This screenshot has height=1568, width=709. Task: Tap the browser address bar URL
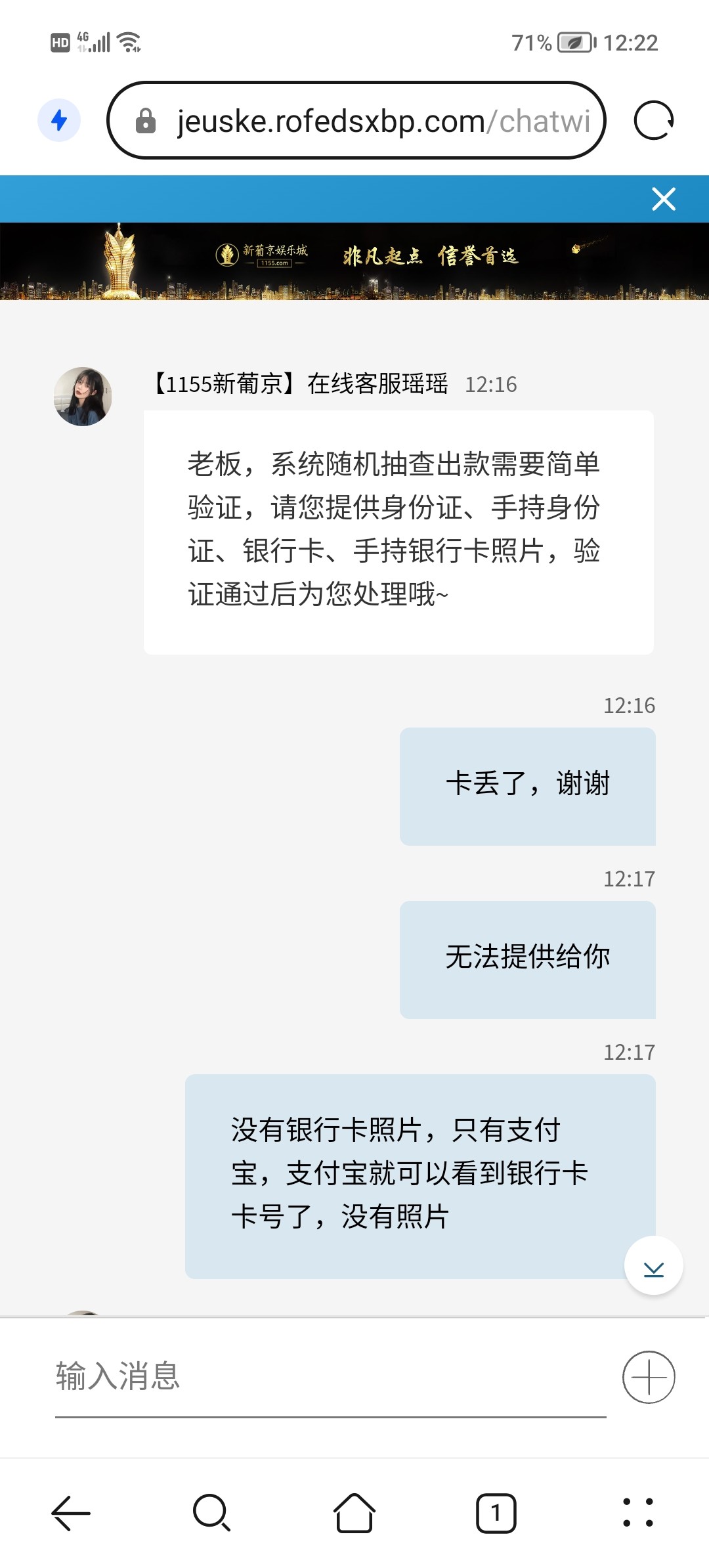tap(383, 121)
